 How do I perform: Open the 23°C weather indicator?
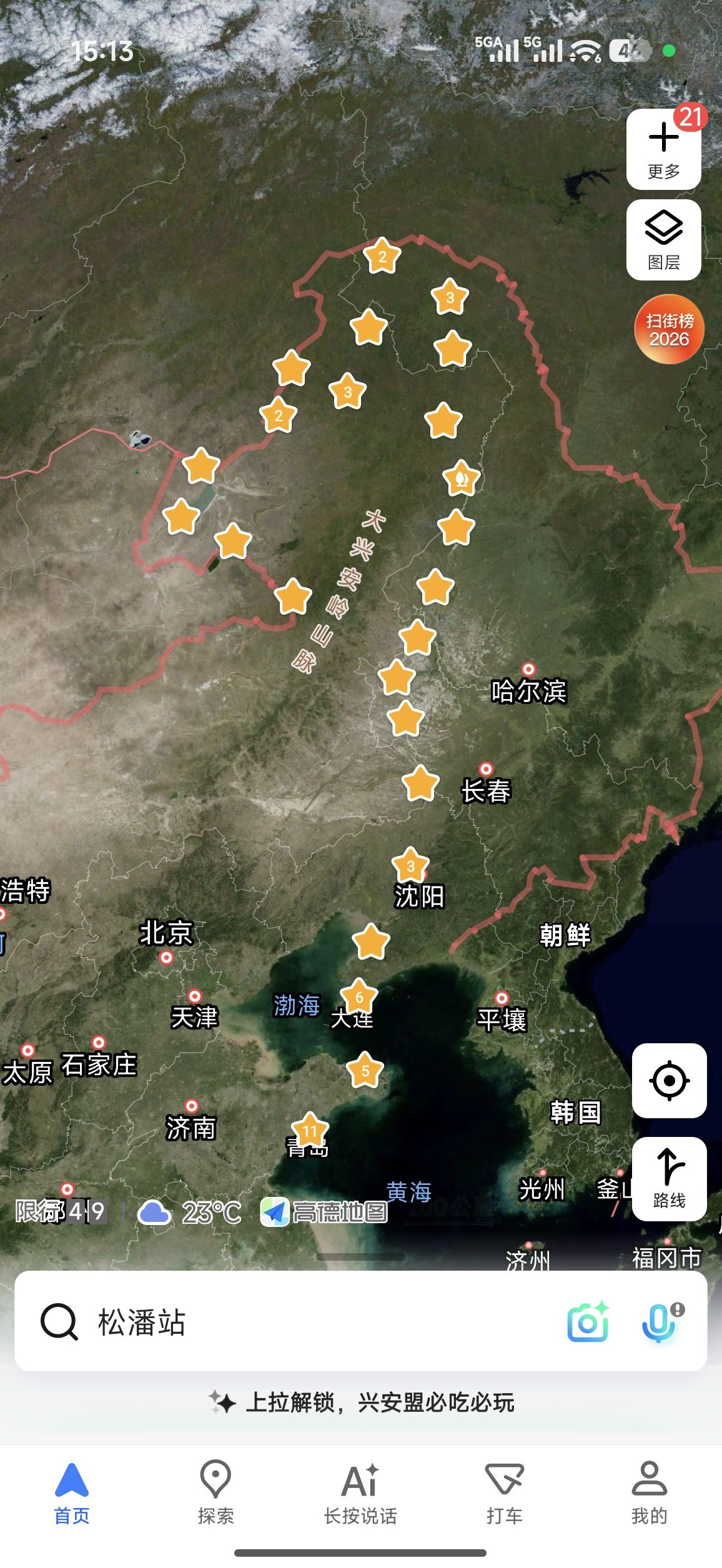(x=189, y=1213)
